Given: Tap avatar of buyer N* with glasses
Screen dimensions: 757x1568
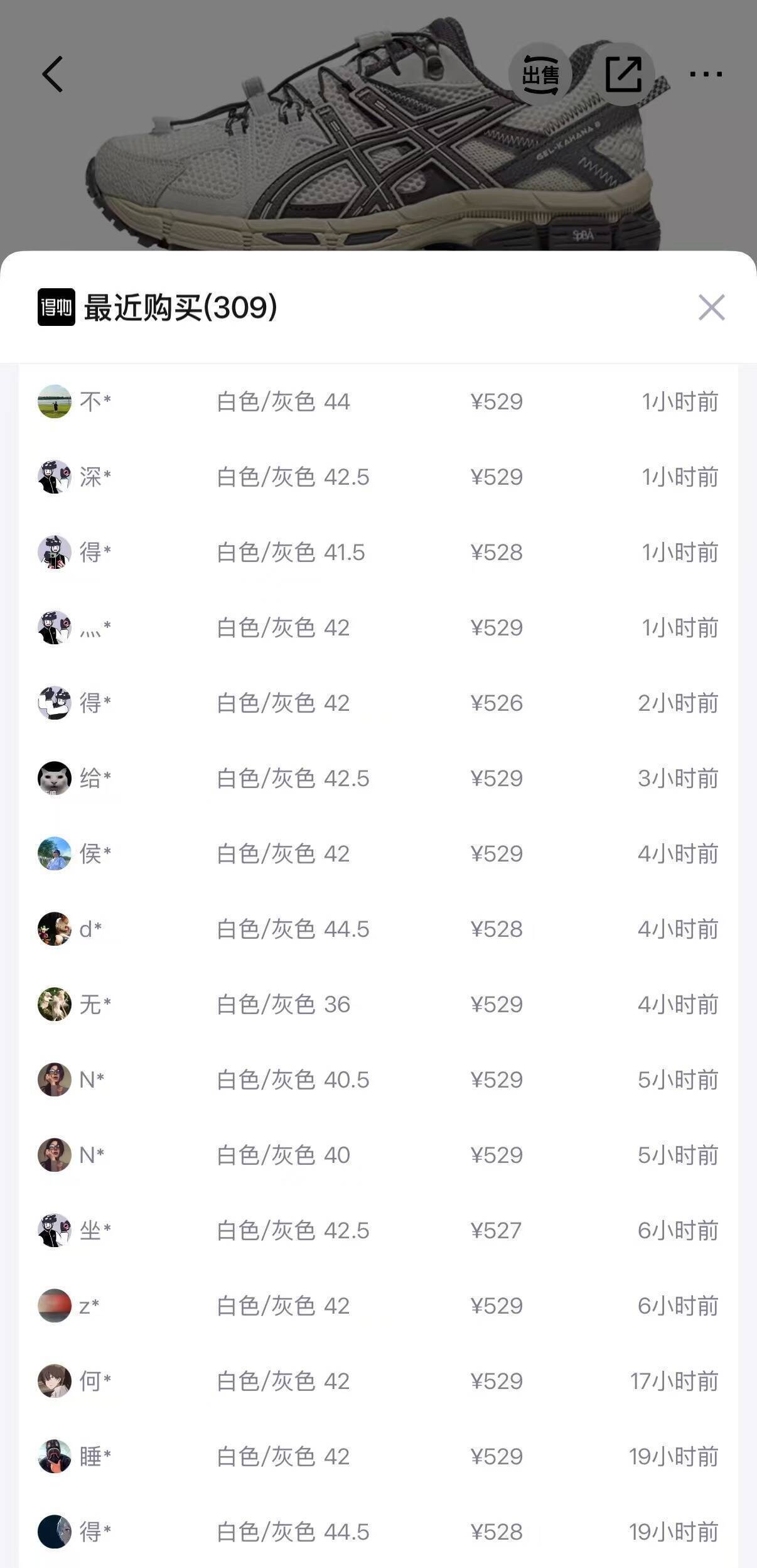Looking at the screenshot, I should [55, 1080].
